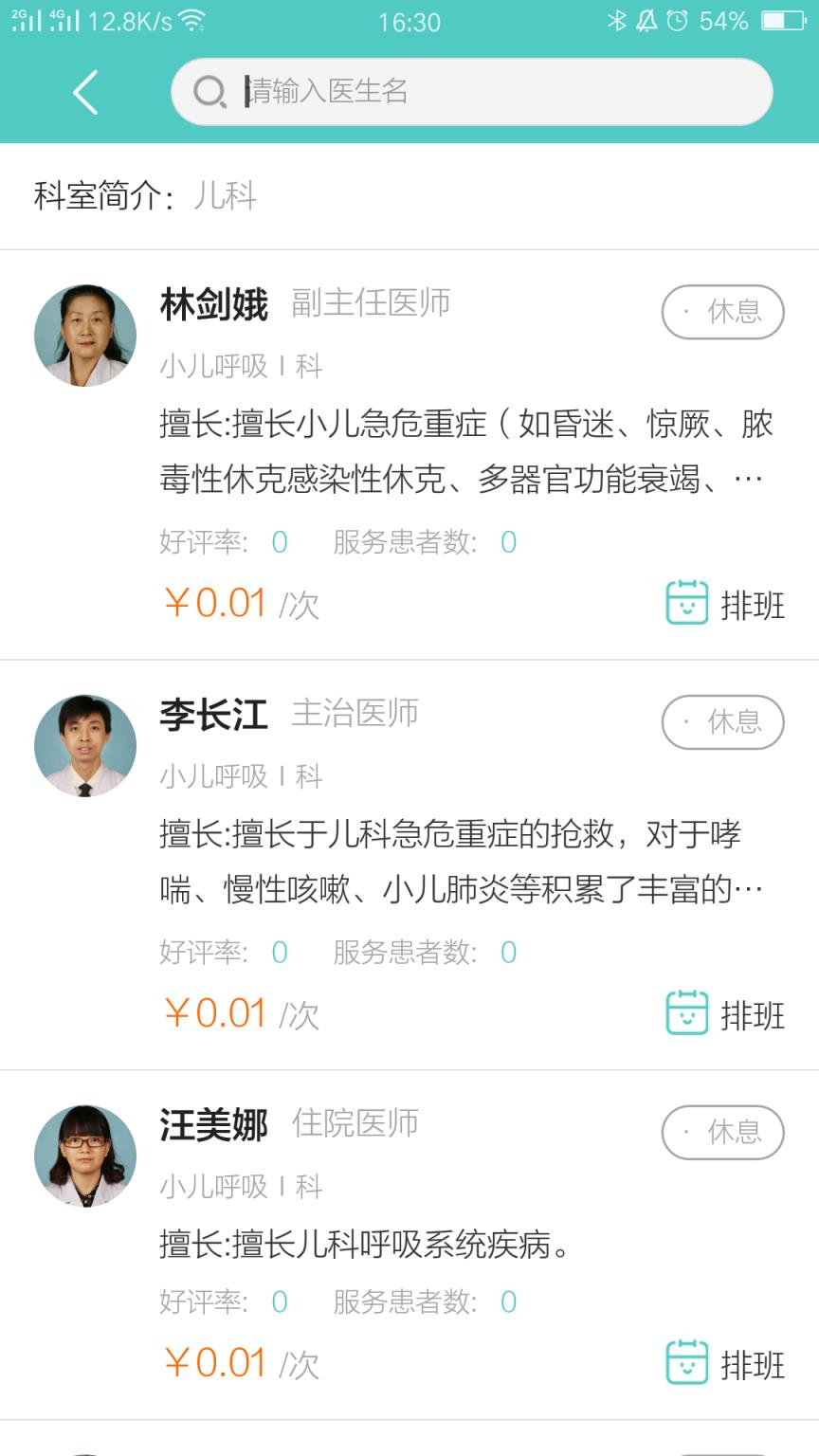
Task: Tap 李长江's profile photo thumbnail
Action: [x=83, y=746]
